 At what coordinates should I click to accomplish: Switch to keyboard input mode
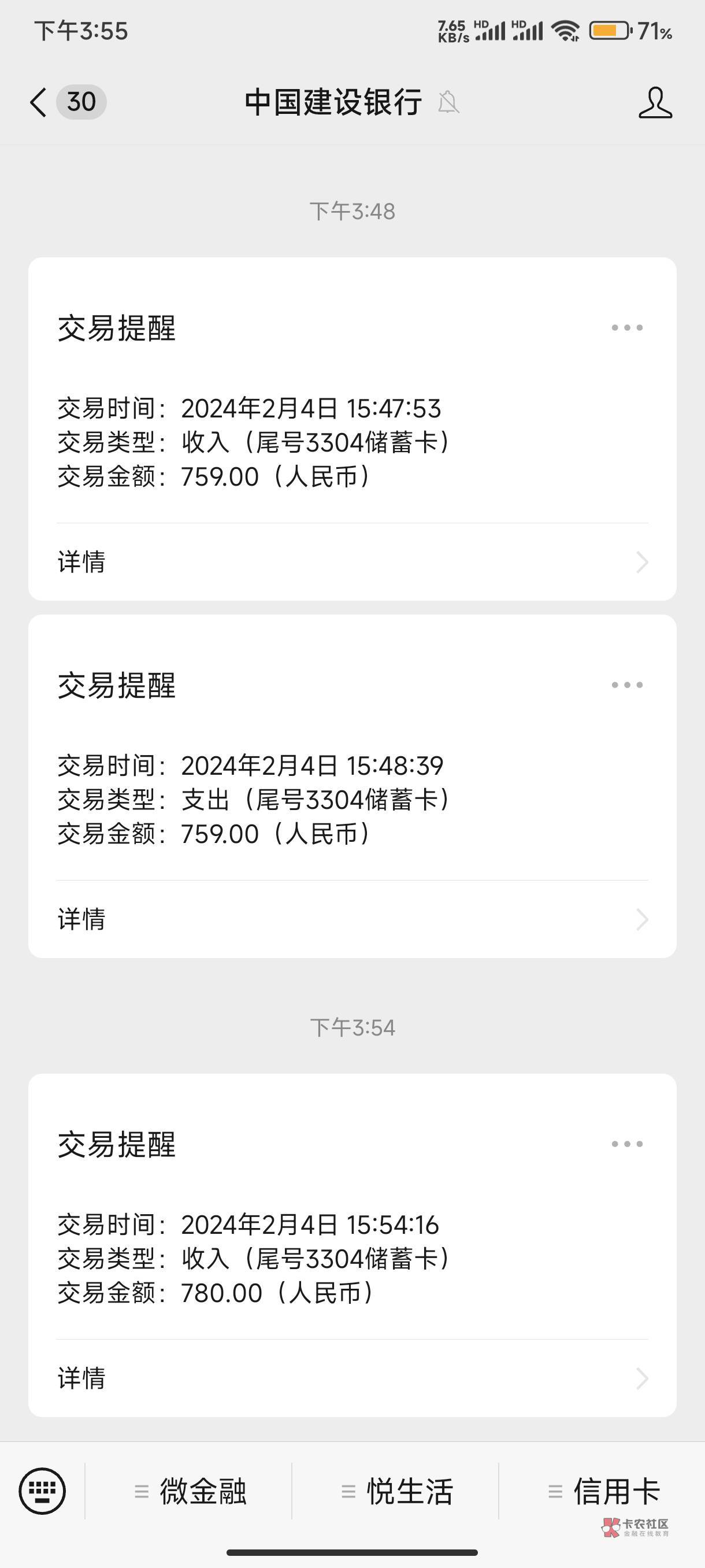pos(42,1491)
